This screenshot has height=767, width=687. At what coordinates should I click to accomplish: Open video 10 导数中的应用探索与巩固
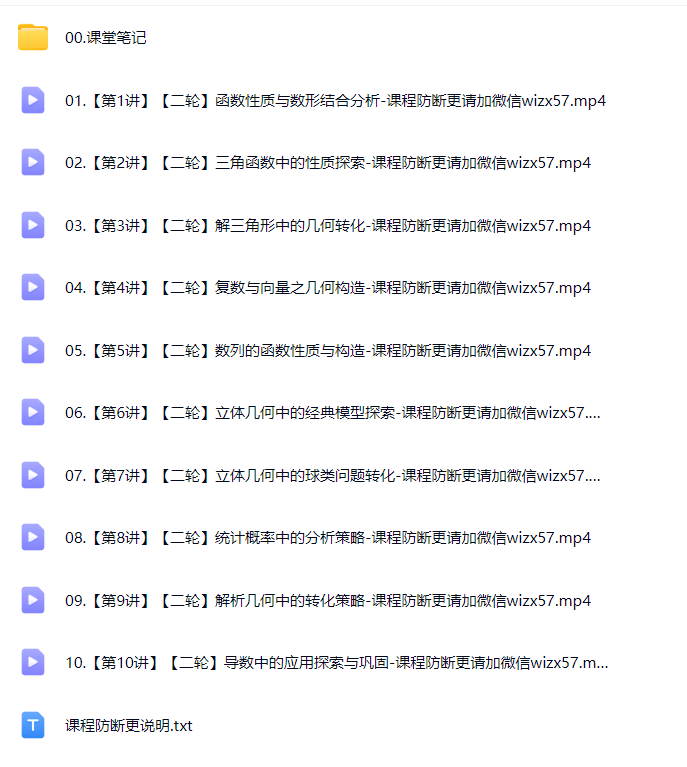336,663
